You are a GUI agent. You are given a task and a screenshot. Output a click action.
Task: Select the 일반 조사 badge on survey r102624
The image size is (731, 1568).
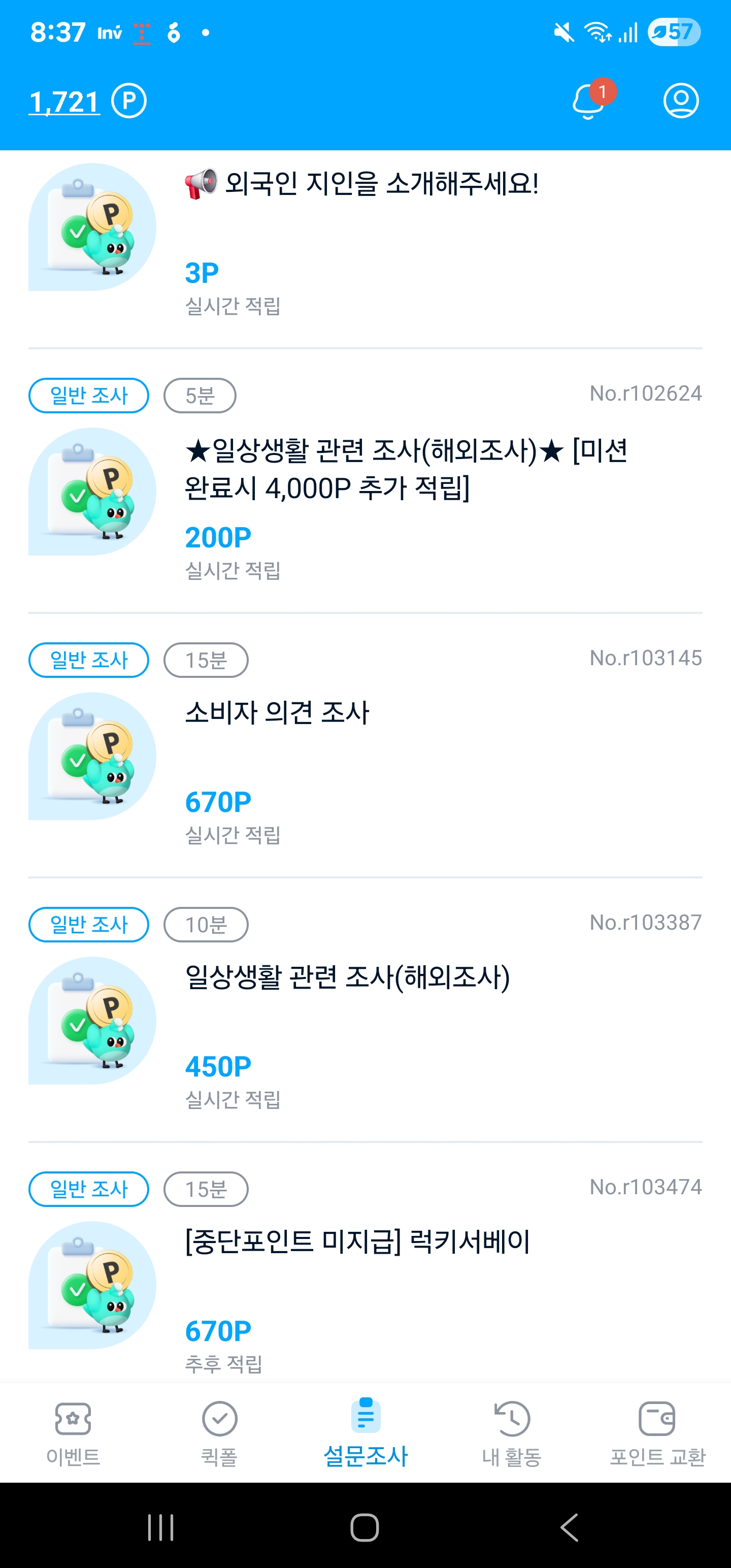pos(88,396)
